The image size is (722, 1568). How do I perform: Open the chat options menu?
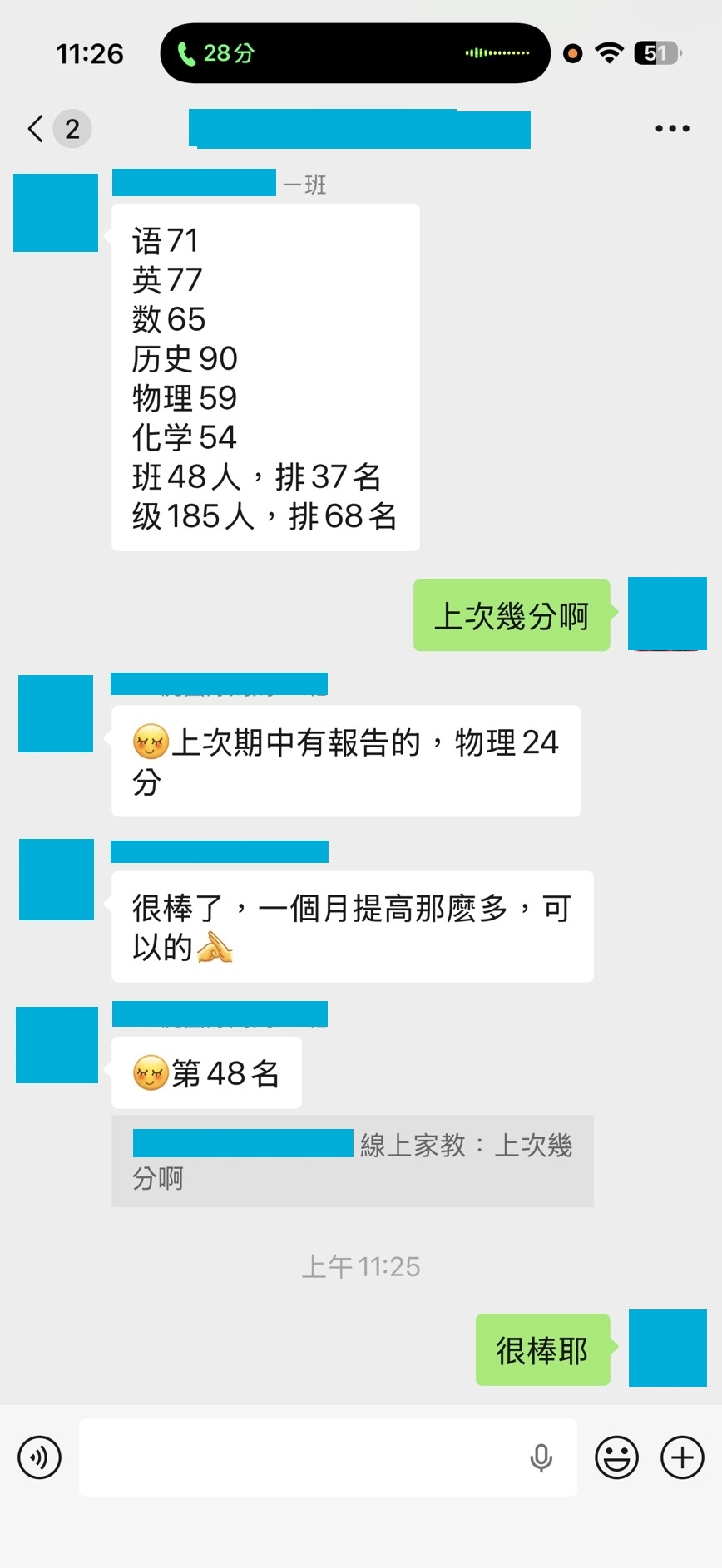pyautogui.click(x=672, y=129)
